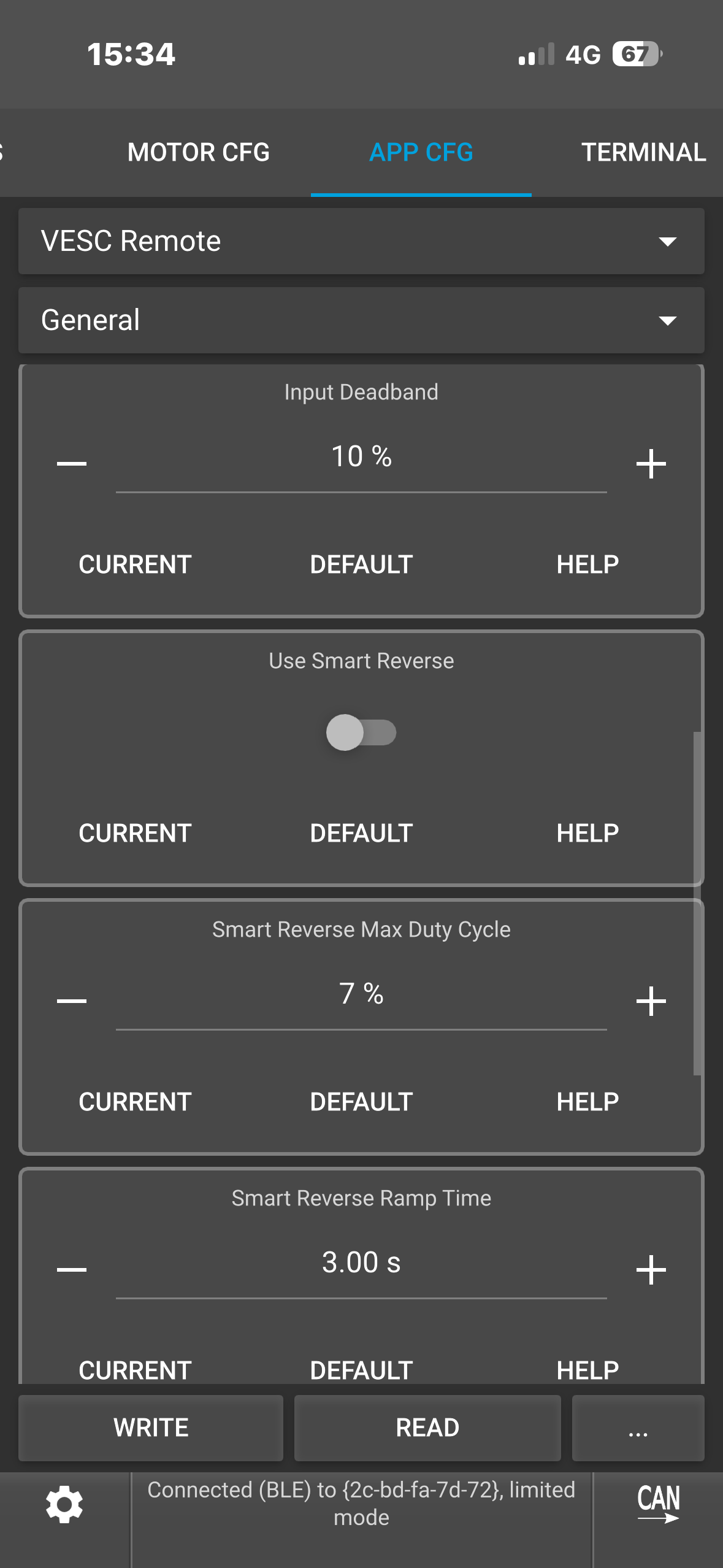Edit the Smart Reverse Ramp Time field
Image resolution: width=723 pixels, height=1568 pixels.
point(361,1263)
